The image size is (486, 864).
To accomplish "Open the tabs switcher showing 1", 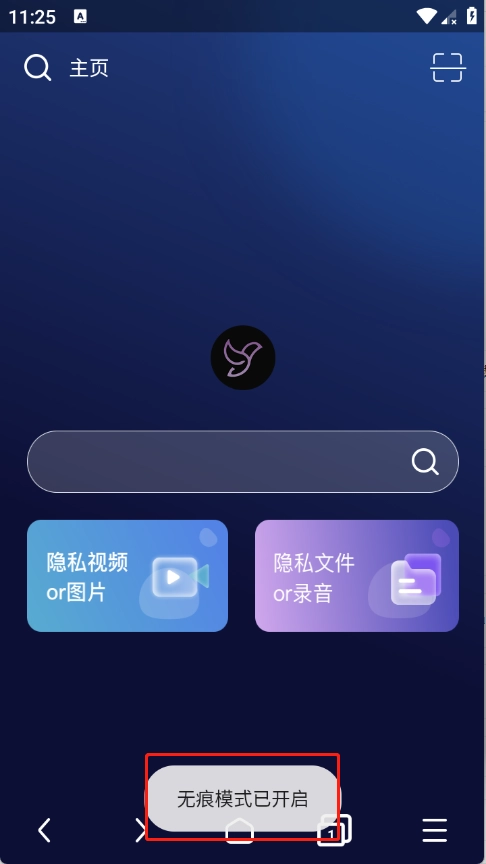I will (334, 830).
